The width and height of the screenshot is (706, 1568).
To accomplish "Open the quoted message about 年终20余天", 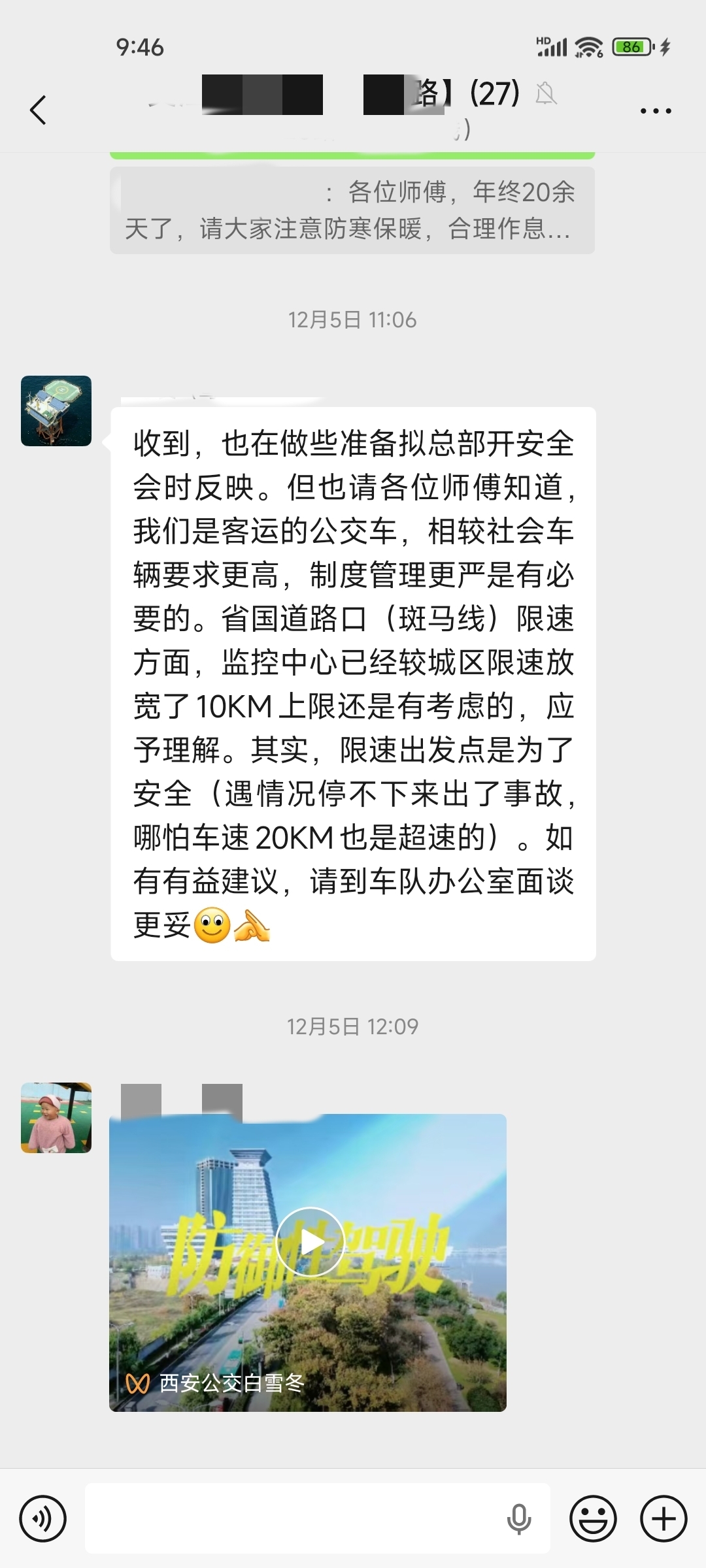I will [352, 210].
